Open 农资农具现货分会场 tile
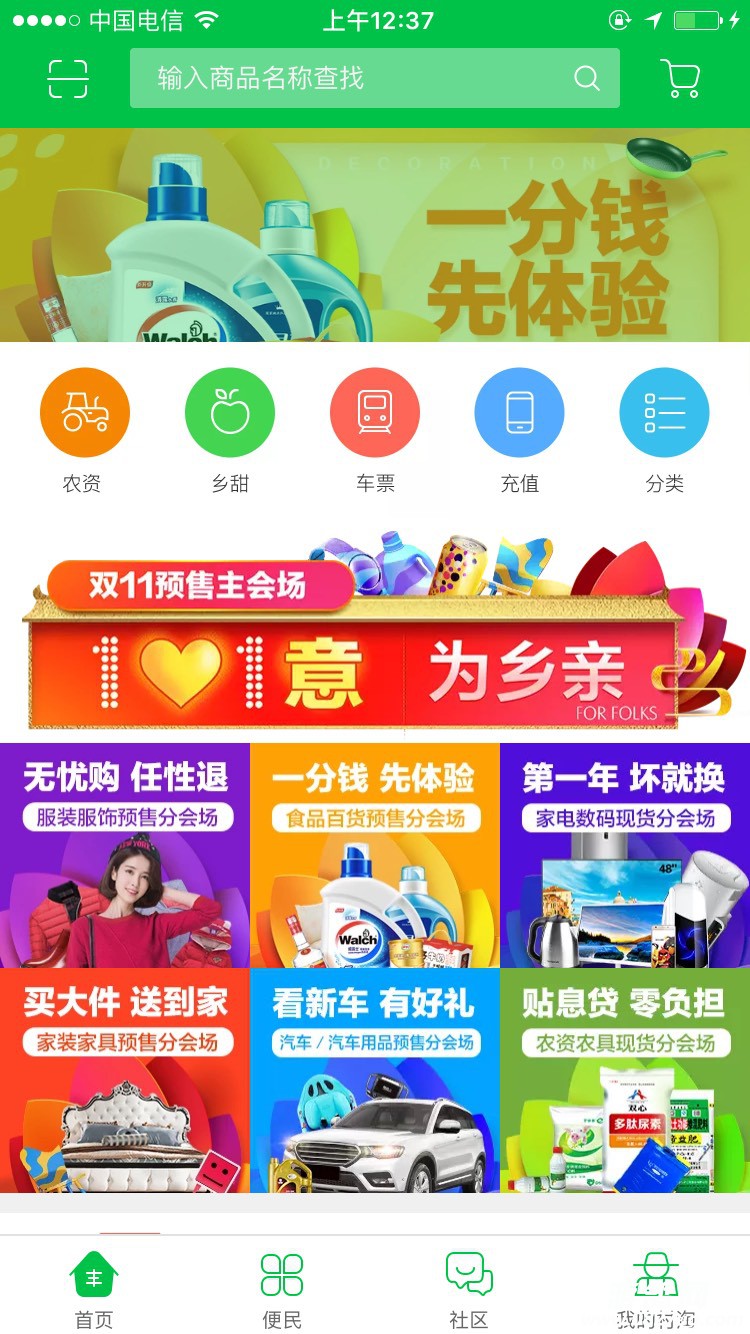750x1334 pixels. coord(625,1080)
